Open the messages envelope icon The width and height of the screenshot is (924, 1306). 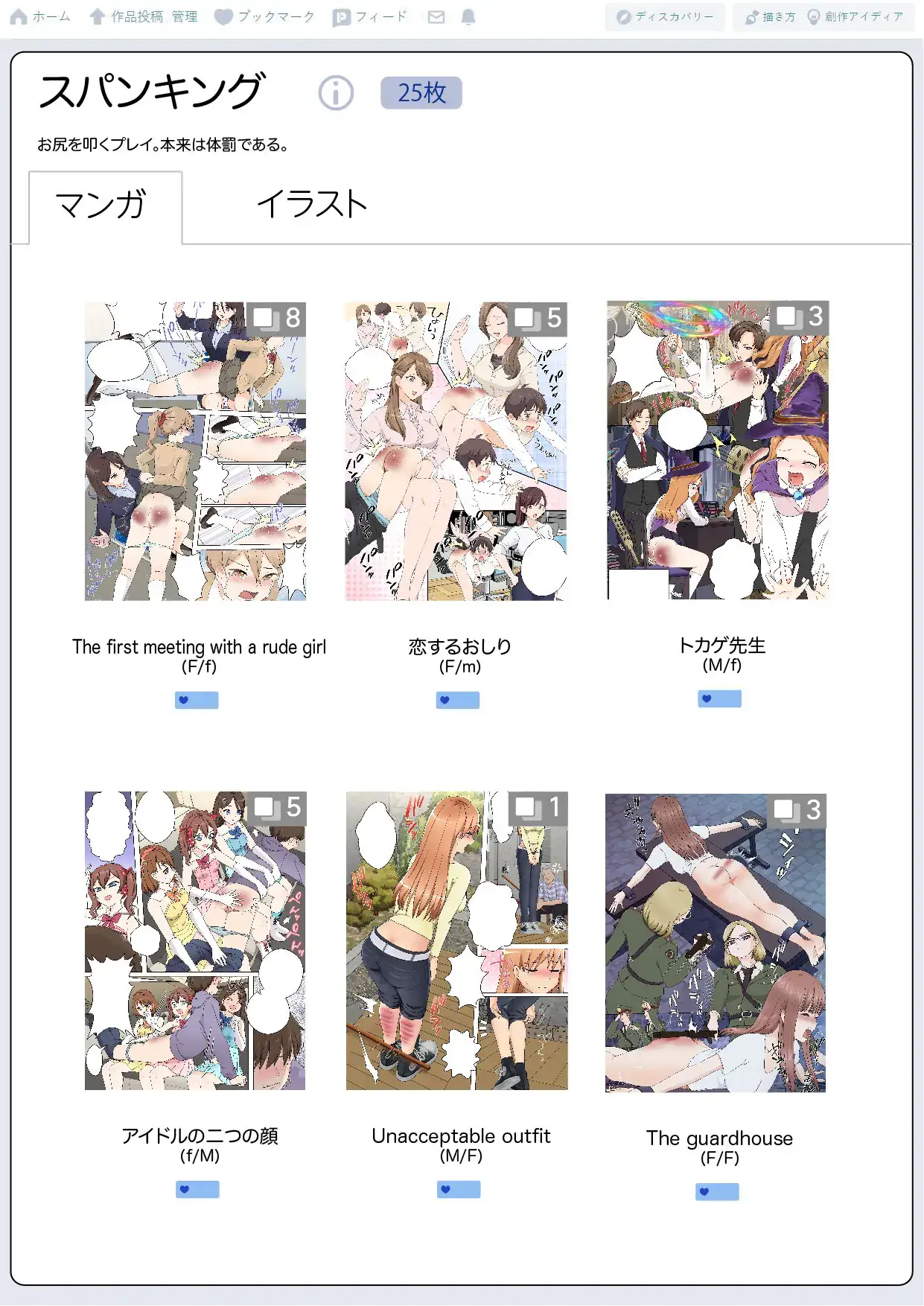coord(436,17)
